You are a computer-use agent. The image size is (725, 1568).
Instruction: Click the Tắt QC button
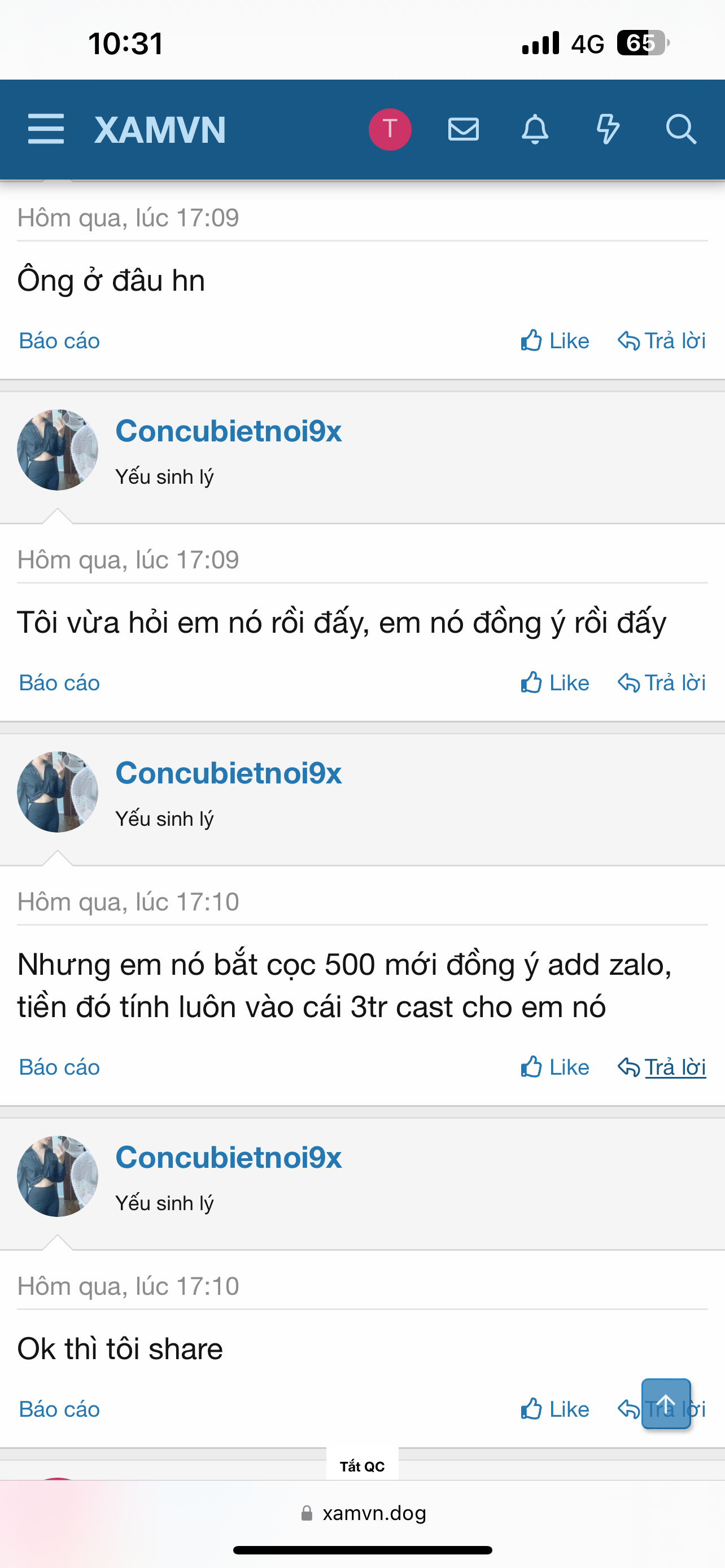point(362,1466)
